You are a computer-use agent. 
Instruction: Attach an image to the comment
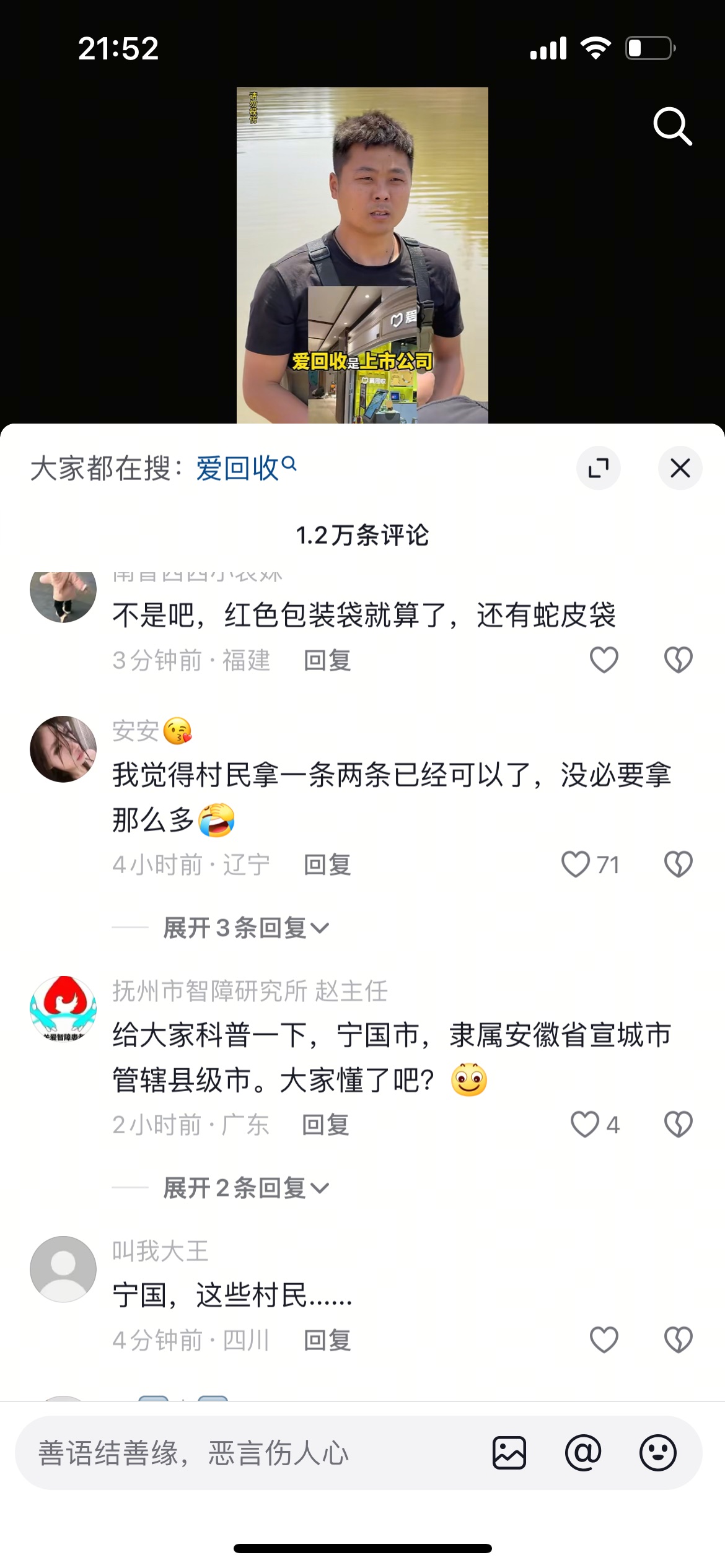pyautogui.click(x=509, y=1453)
